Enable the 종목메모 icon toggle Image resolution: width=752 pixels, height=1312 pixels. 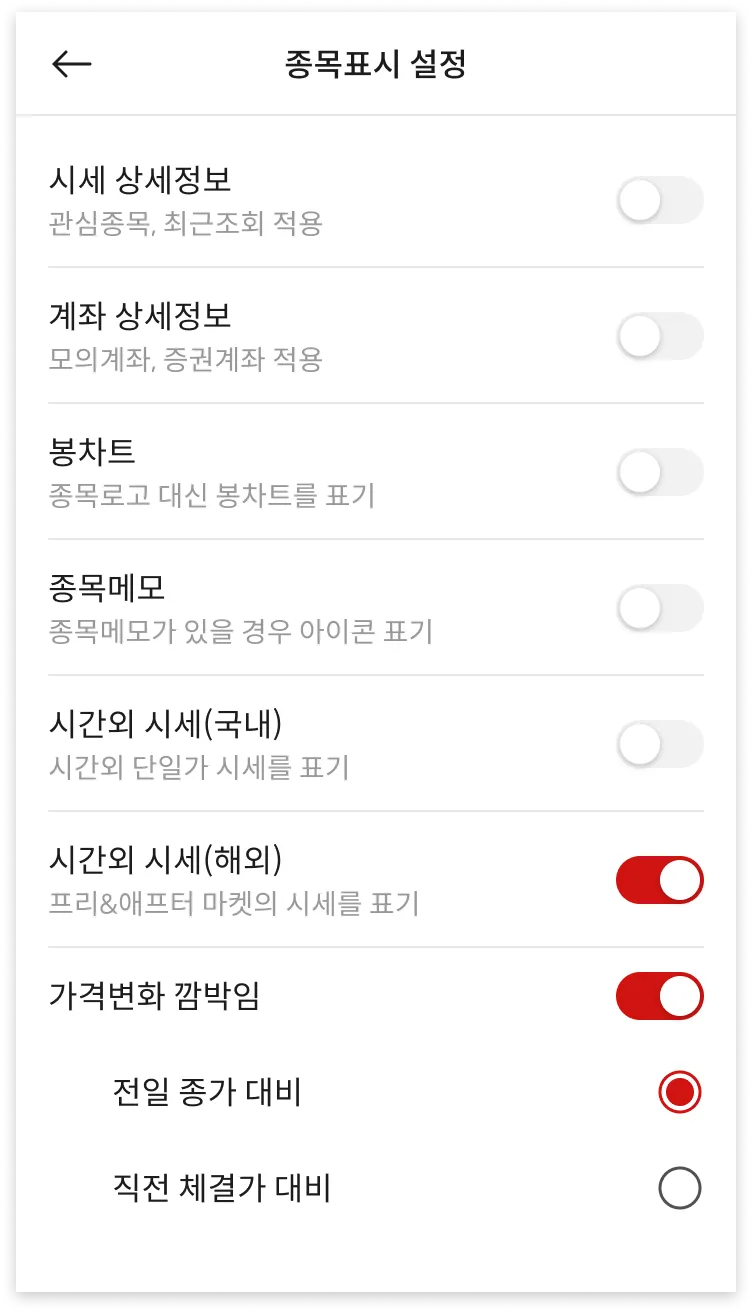point(659,608)
